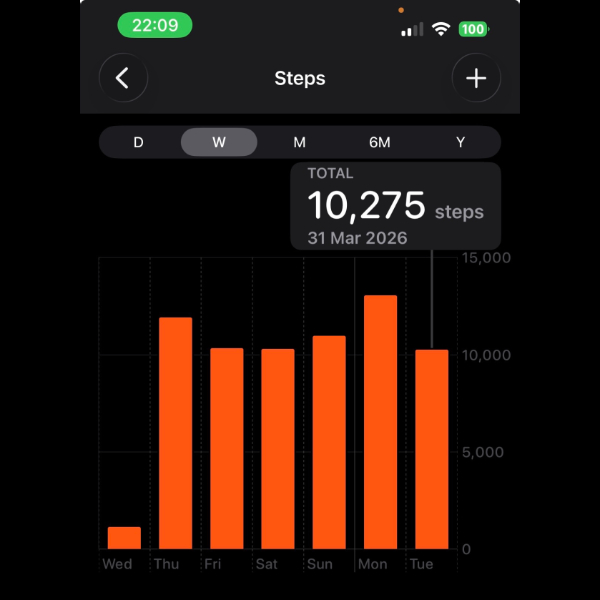Screen dimensions: 600x600
Task: Select the Sun bar in the chart
Action: [x=329, y=442]
